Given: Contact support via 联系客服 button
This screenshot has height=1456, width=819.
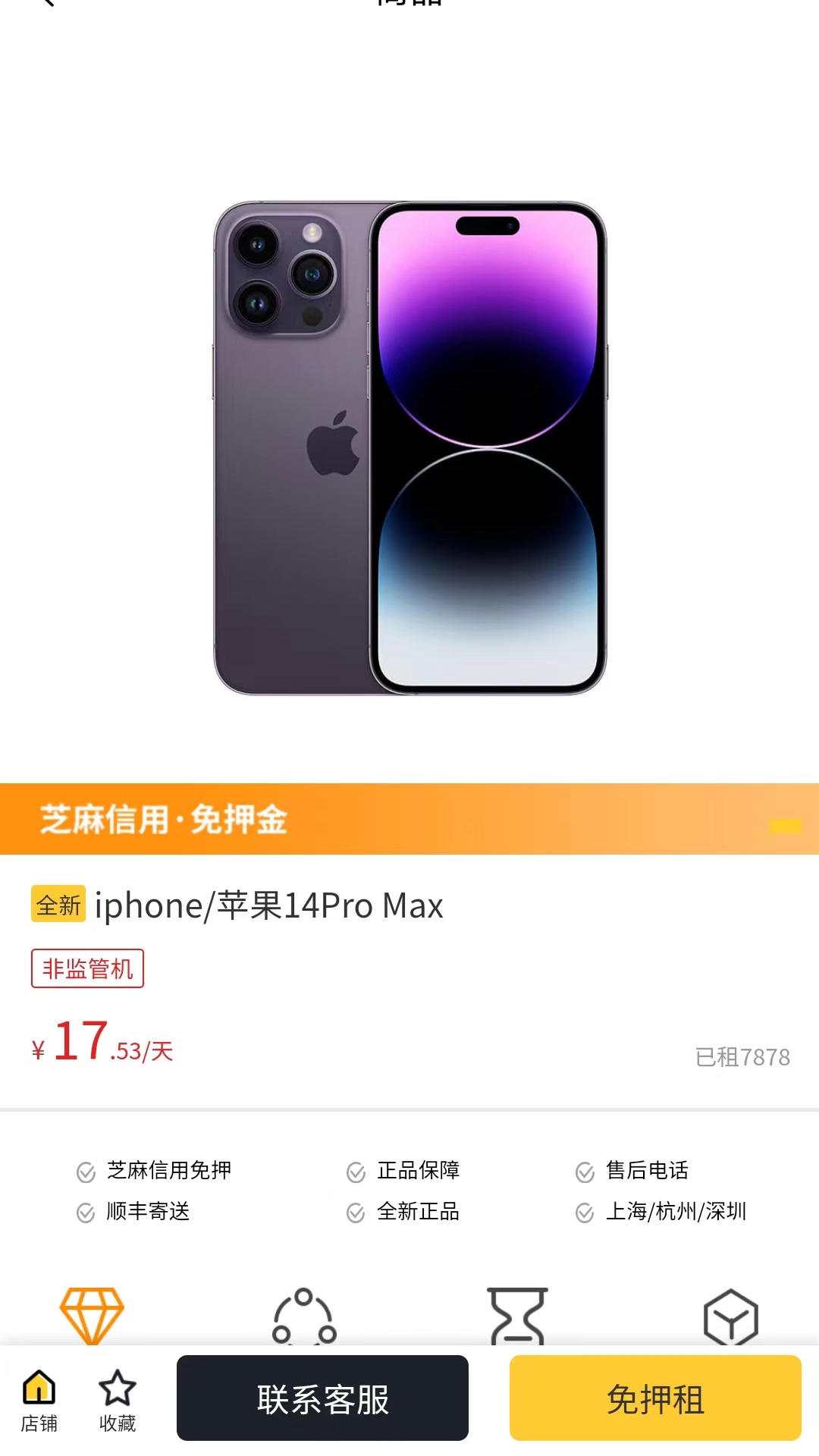Looking at the screenshot, I should coord(322,1398).
